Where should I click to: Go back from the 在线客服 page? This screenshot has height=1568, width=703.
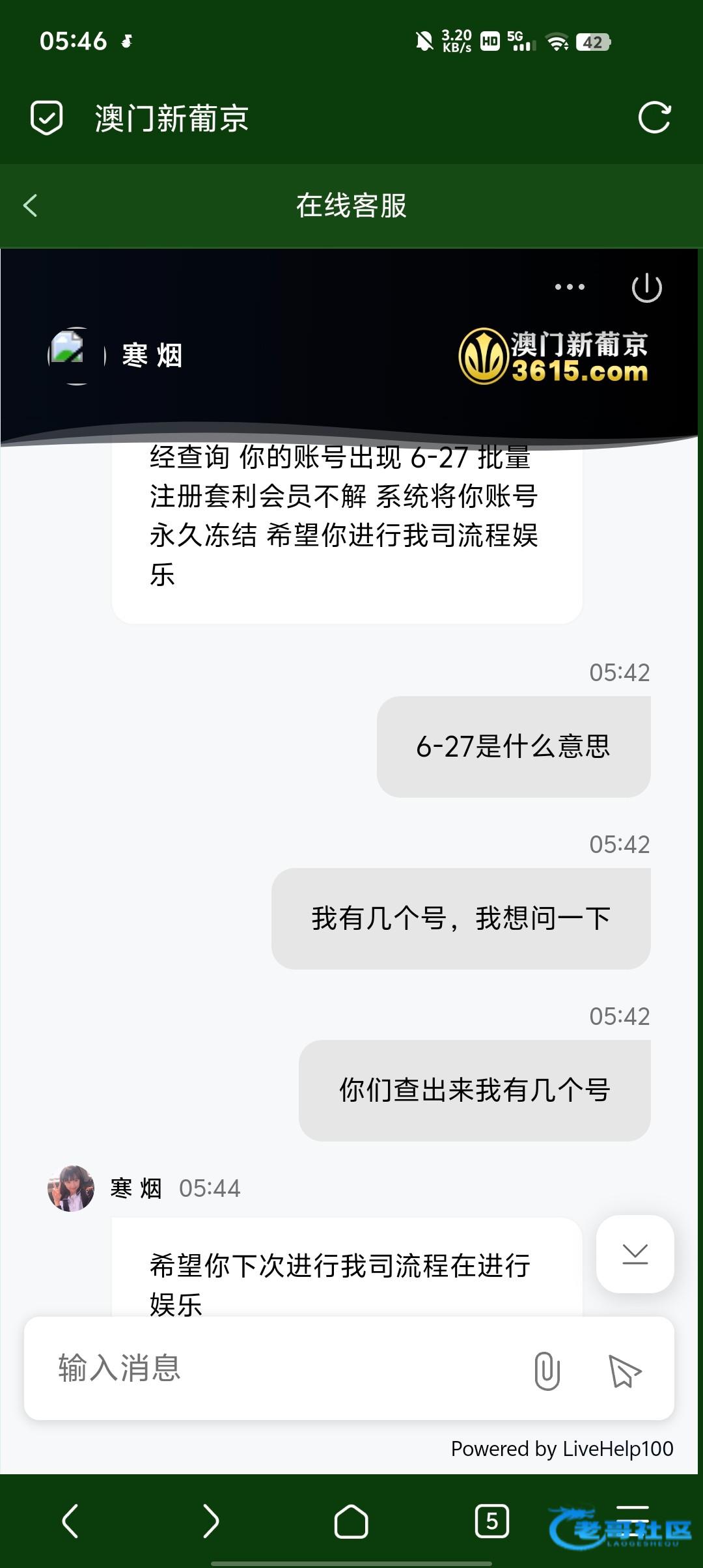[x=31, y=205]
